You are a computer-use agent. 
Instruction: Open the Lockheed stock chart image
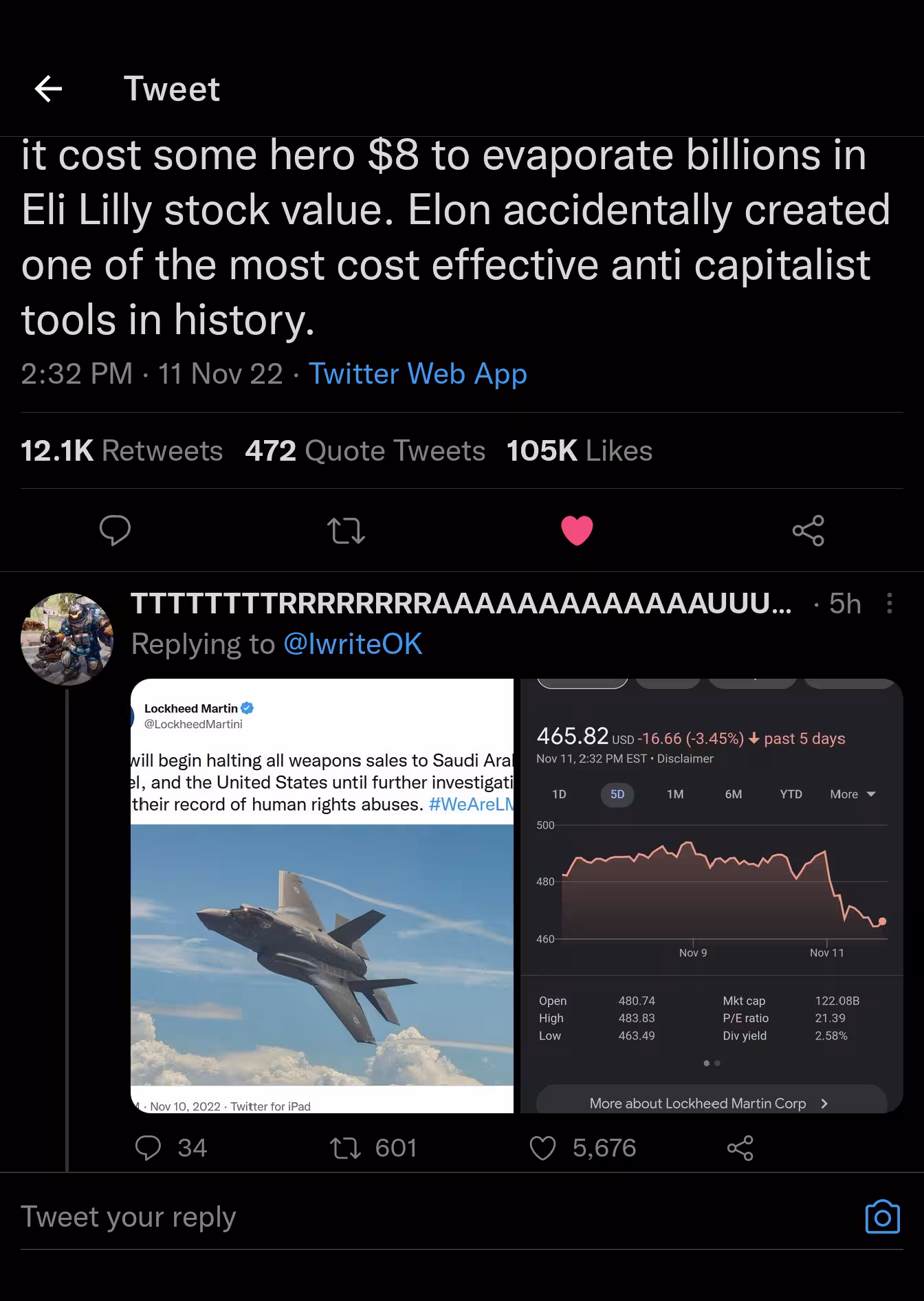coord(711,895)
